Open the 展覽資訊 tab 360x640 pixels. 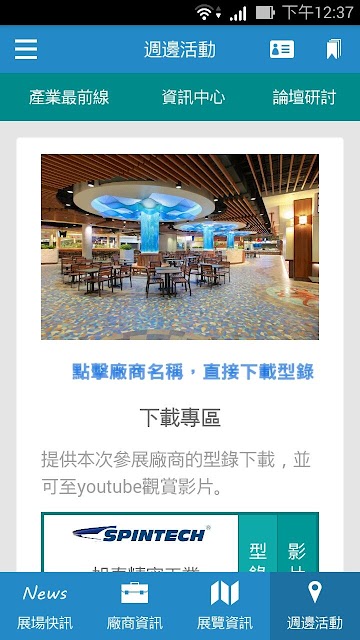(x=225, y=606)
